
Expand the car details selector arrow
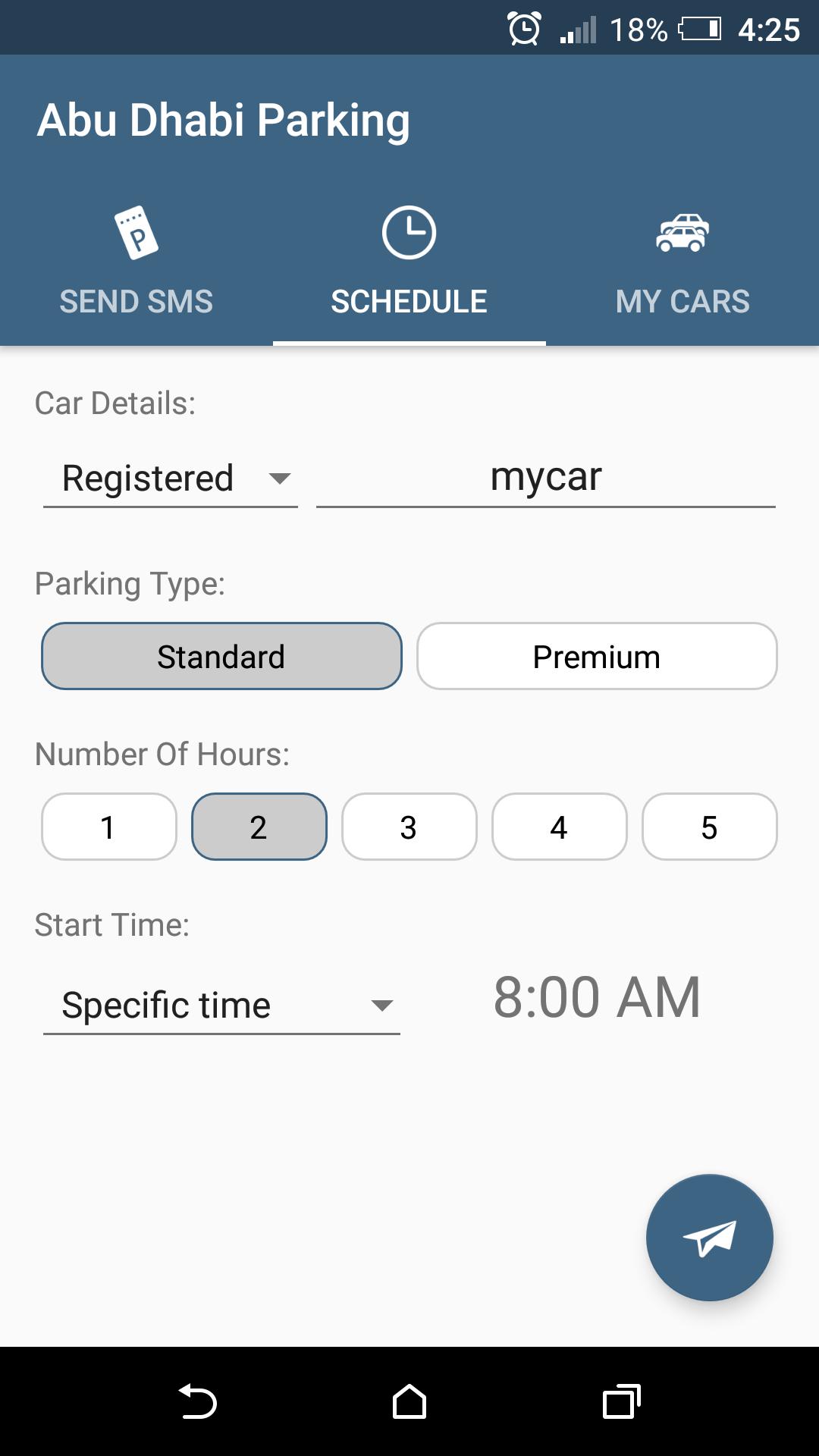pyautogui.click(x=281, y=479)
